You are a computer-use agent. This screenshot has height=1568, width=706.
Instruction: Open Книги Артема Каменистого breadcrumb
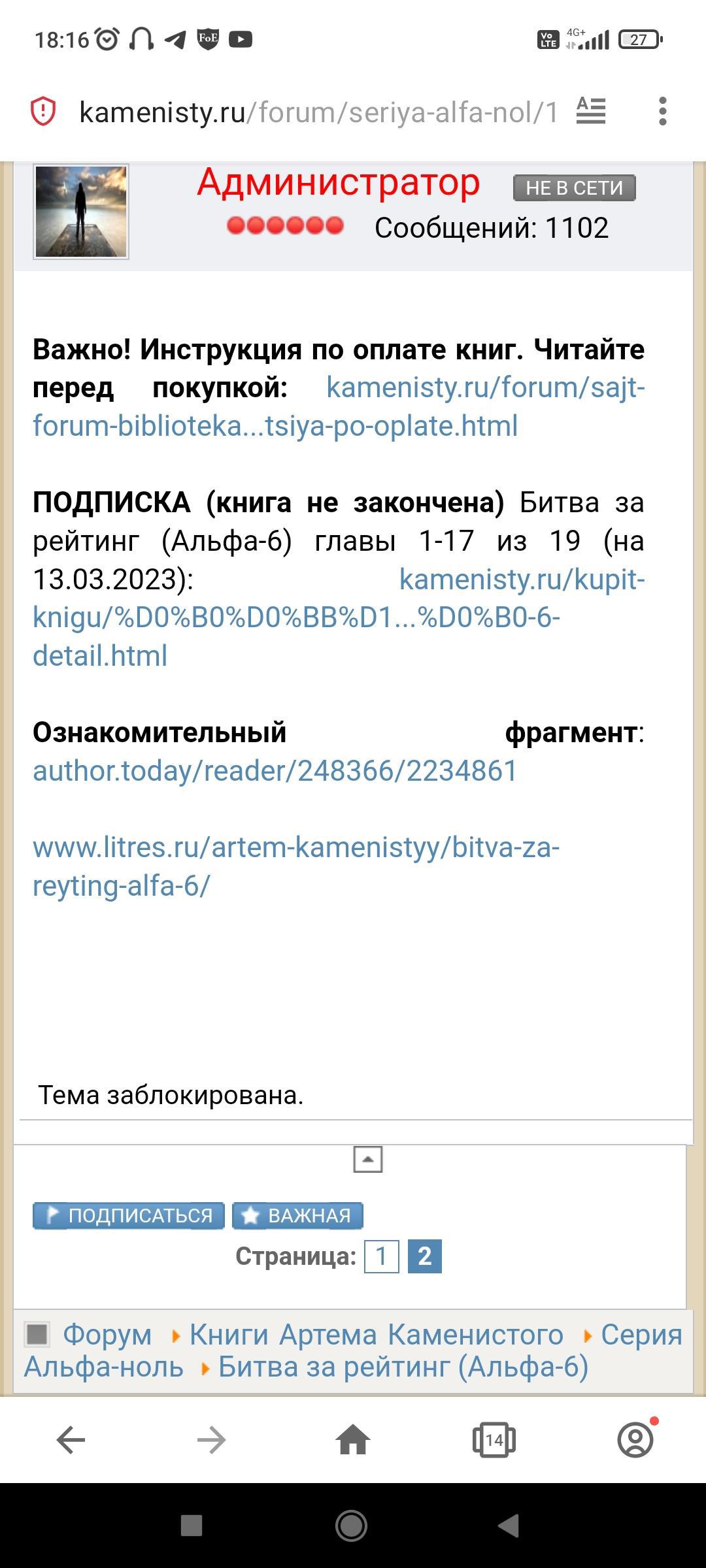click(x=376, y=1334)
